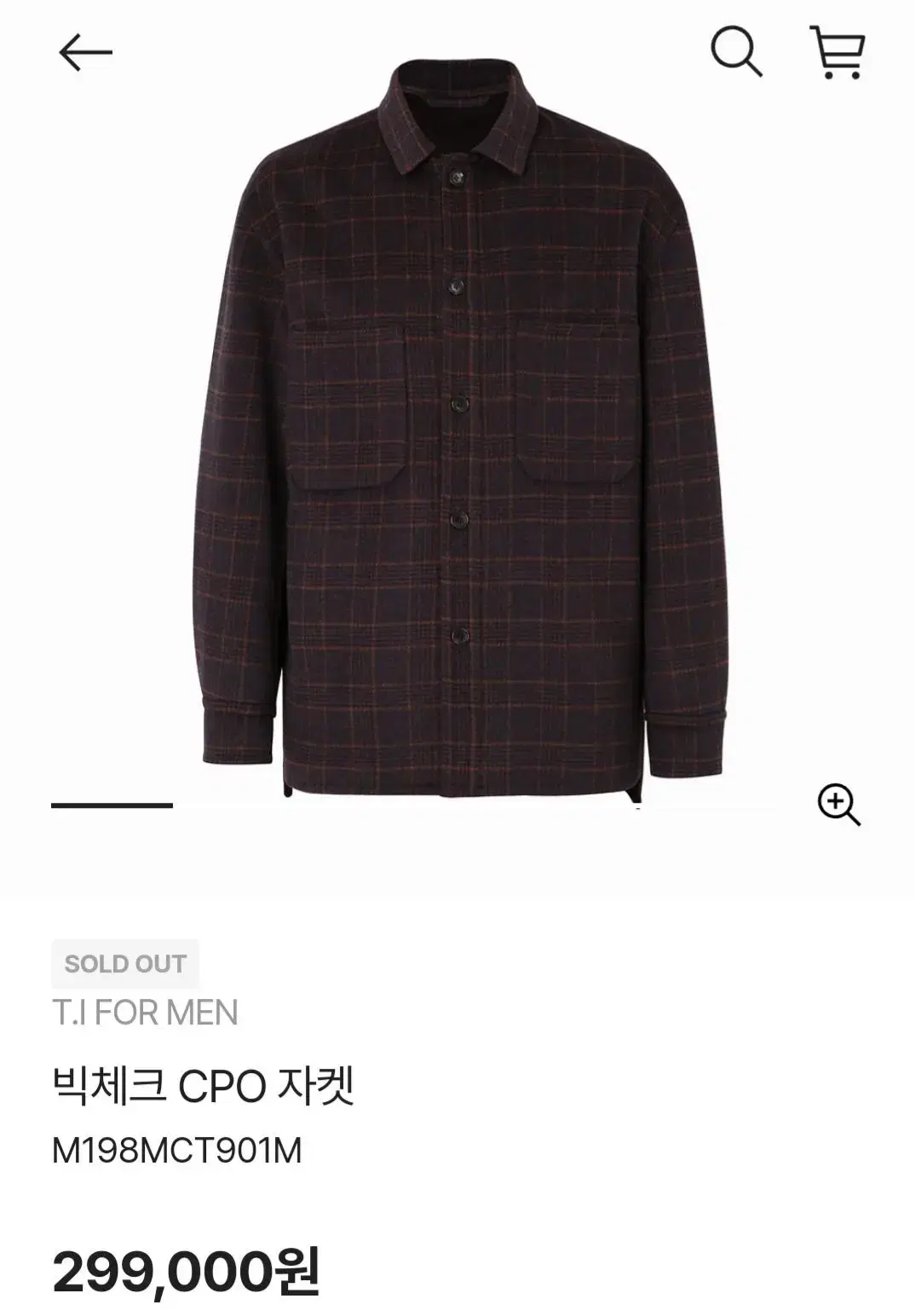
Task: Tap the SOLD OUT label above brand name
Action: (124, 963)
